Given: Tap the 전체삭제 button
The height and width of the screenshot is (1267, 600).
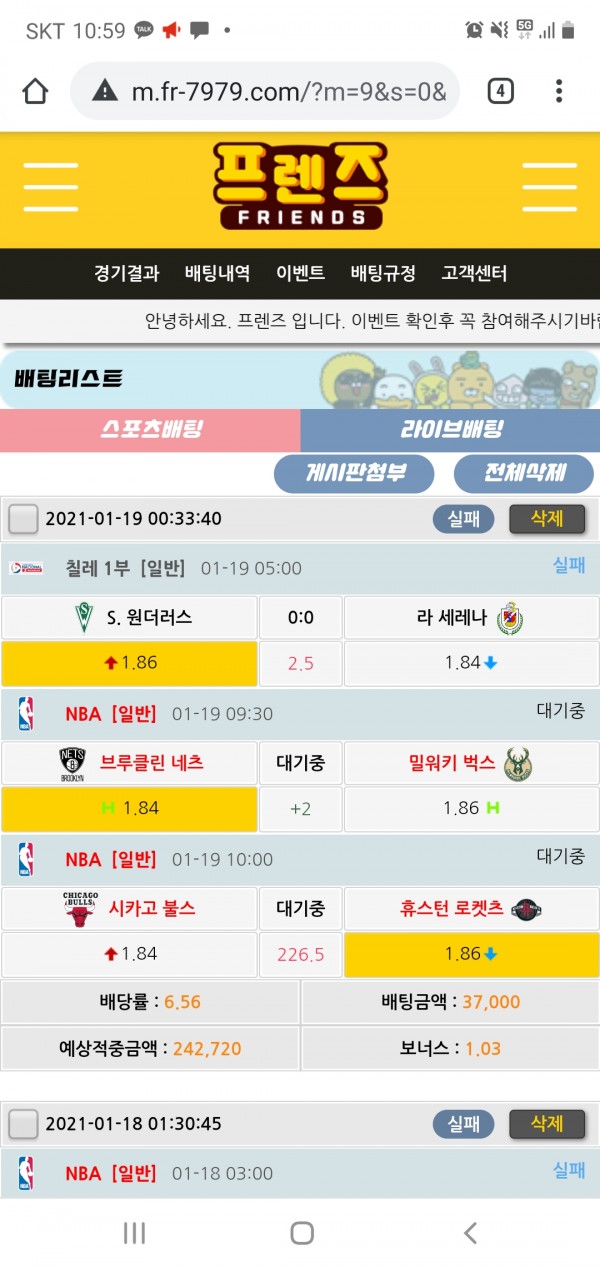Looking at the screenshot, I should point(524,473).
